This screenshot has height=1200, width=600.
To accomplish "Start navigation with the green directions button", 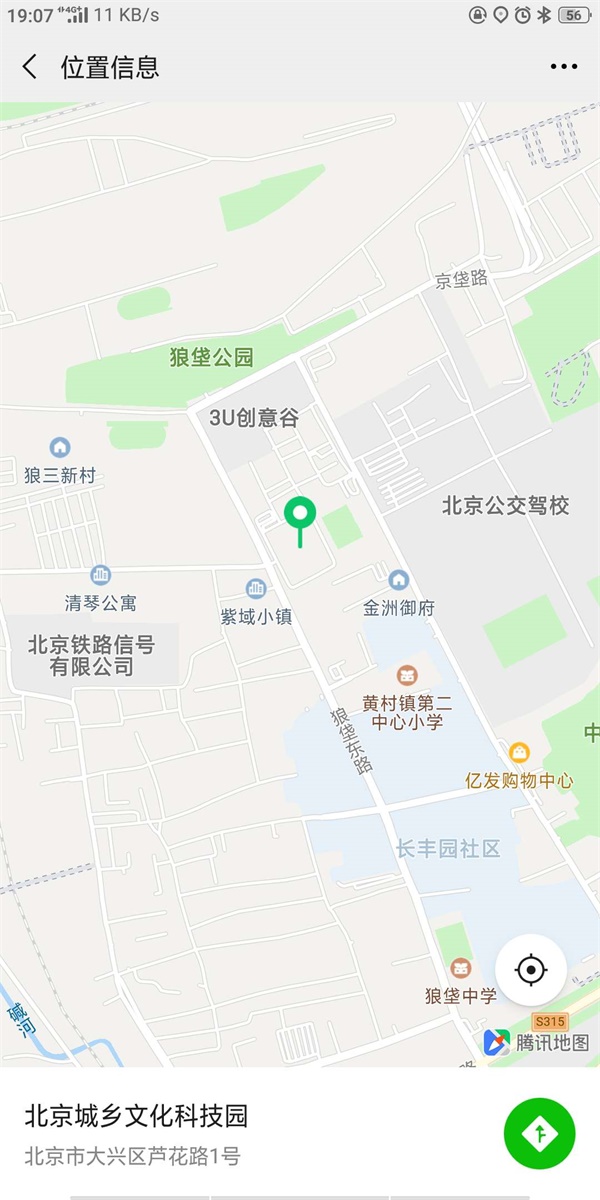I will tap(540, 1133).
